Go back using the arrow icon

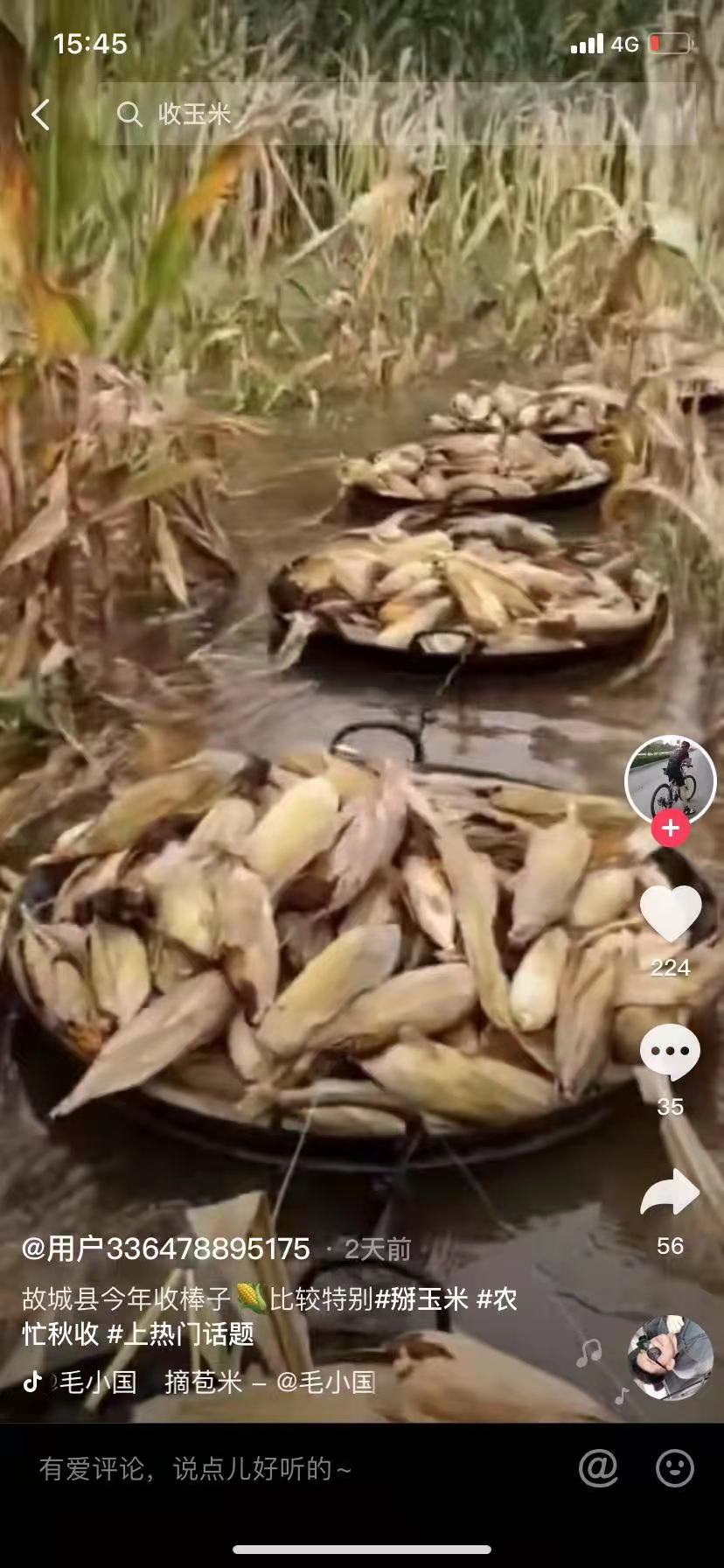coord(41,115)
